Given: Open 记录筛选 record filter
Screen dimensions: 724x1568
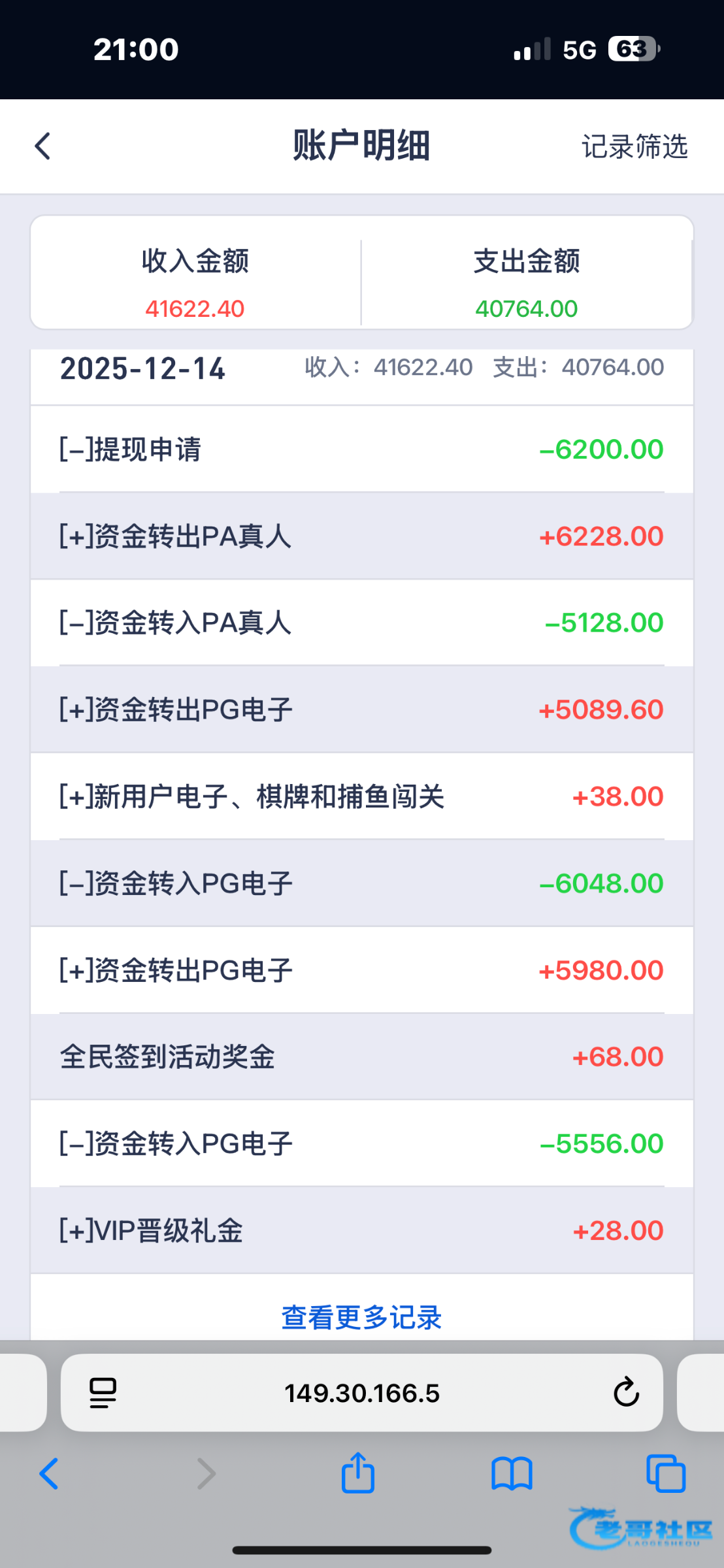Looking at the screenshot, I should tap(634, 146).
